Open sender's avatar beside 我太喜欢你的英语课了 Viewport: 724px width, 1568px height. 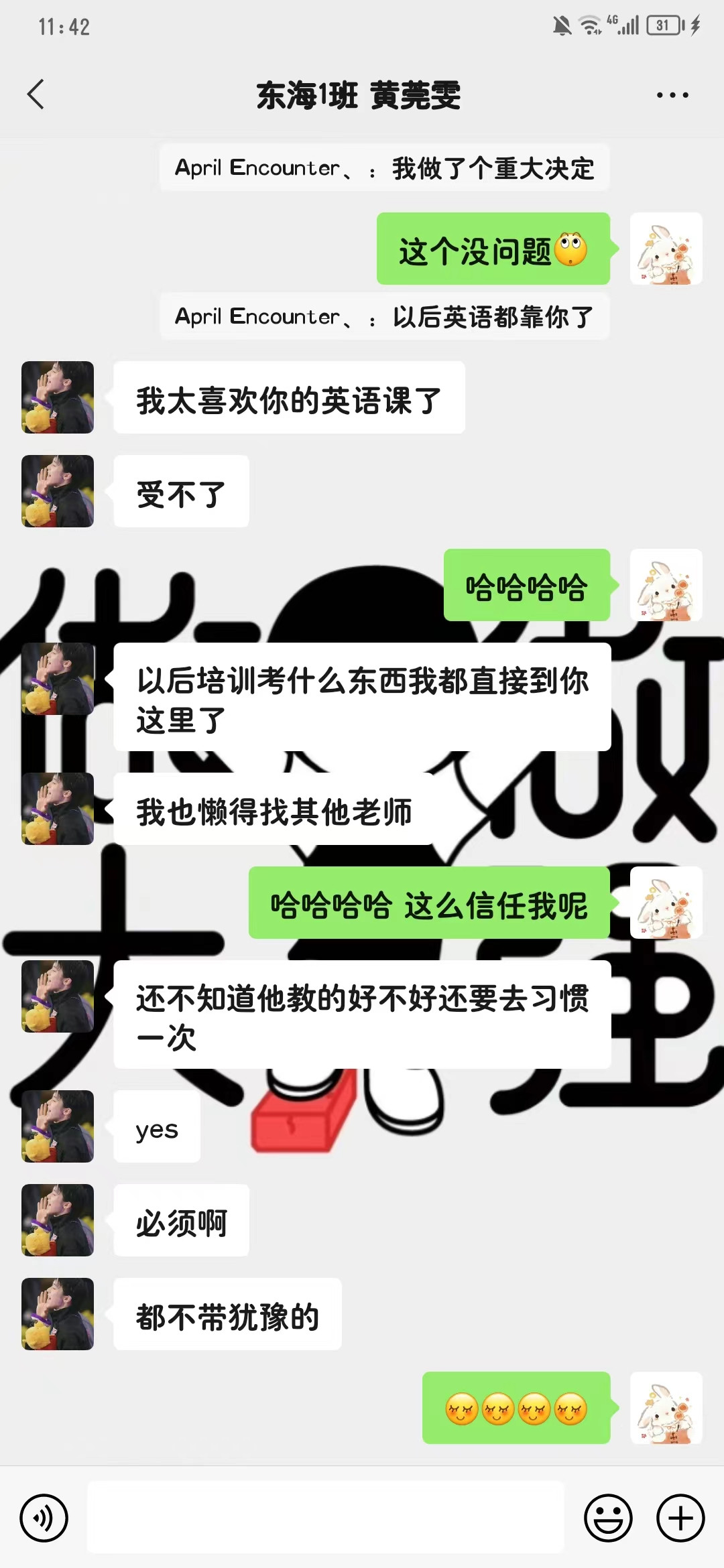[58, 397]
